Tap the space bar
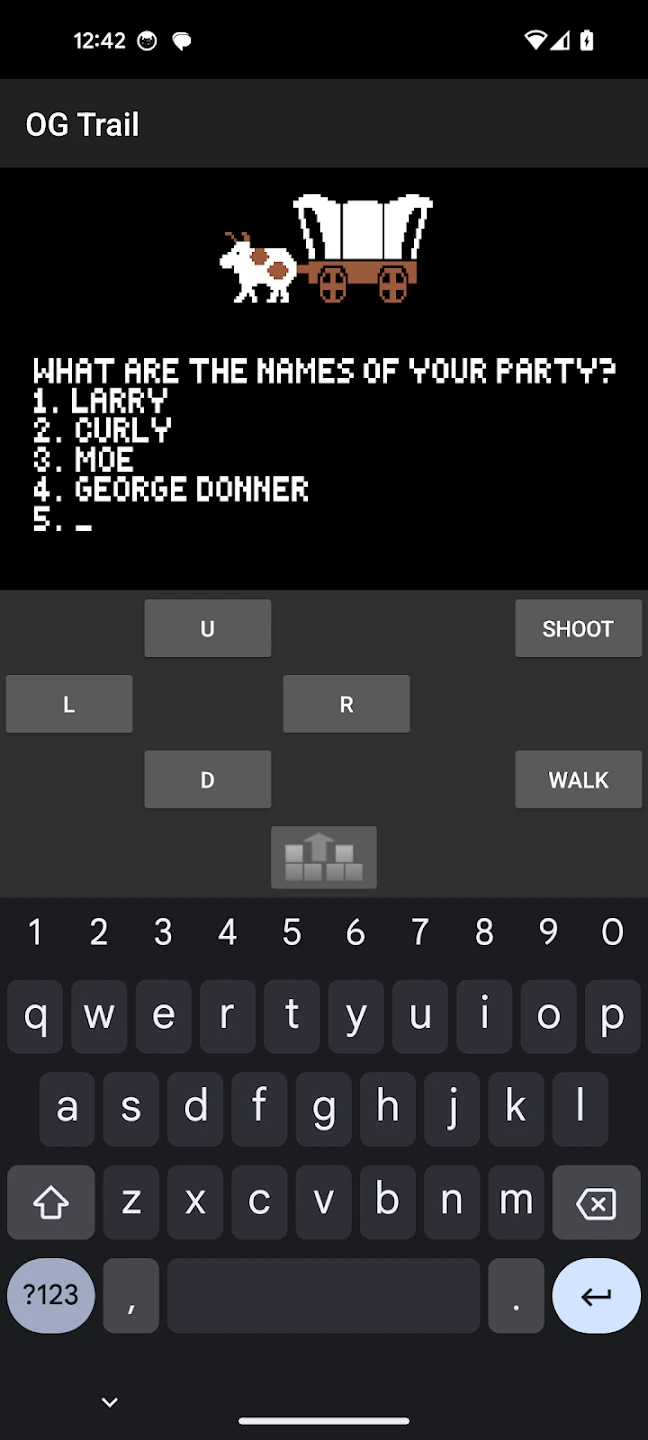The width and height of the screenshot is (648, 1440). pos(323,1296)
